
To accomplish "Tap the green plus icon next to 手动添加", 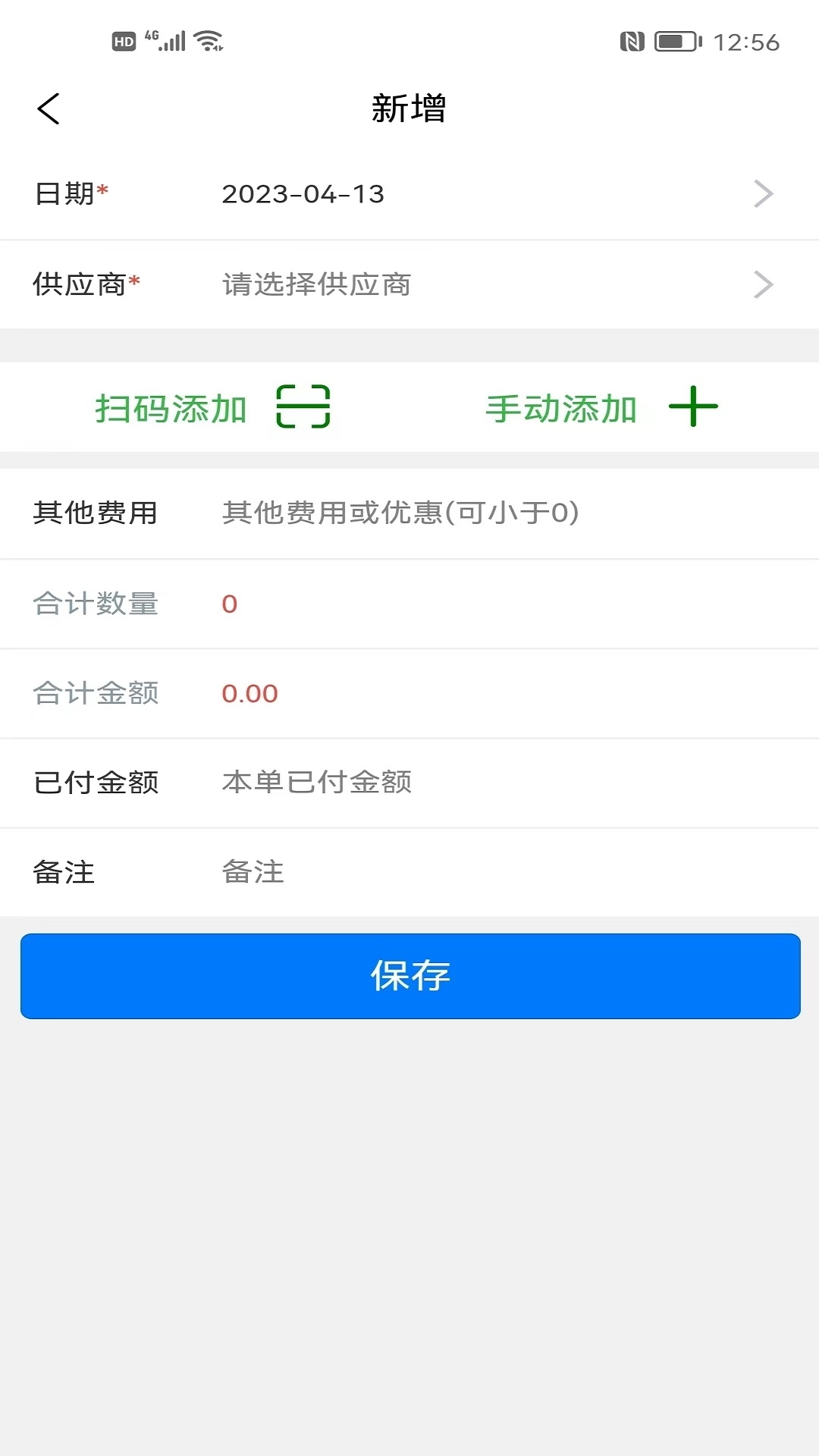I will click(695, 407).
